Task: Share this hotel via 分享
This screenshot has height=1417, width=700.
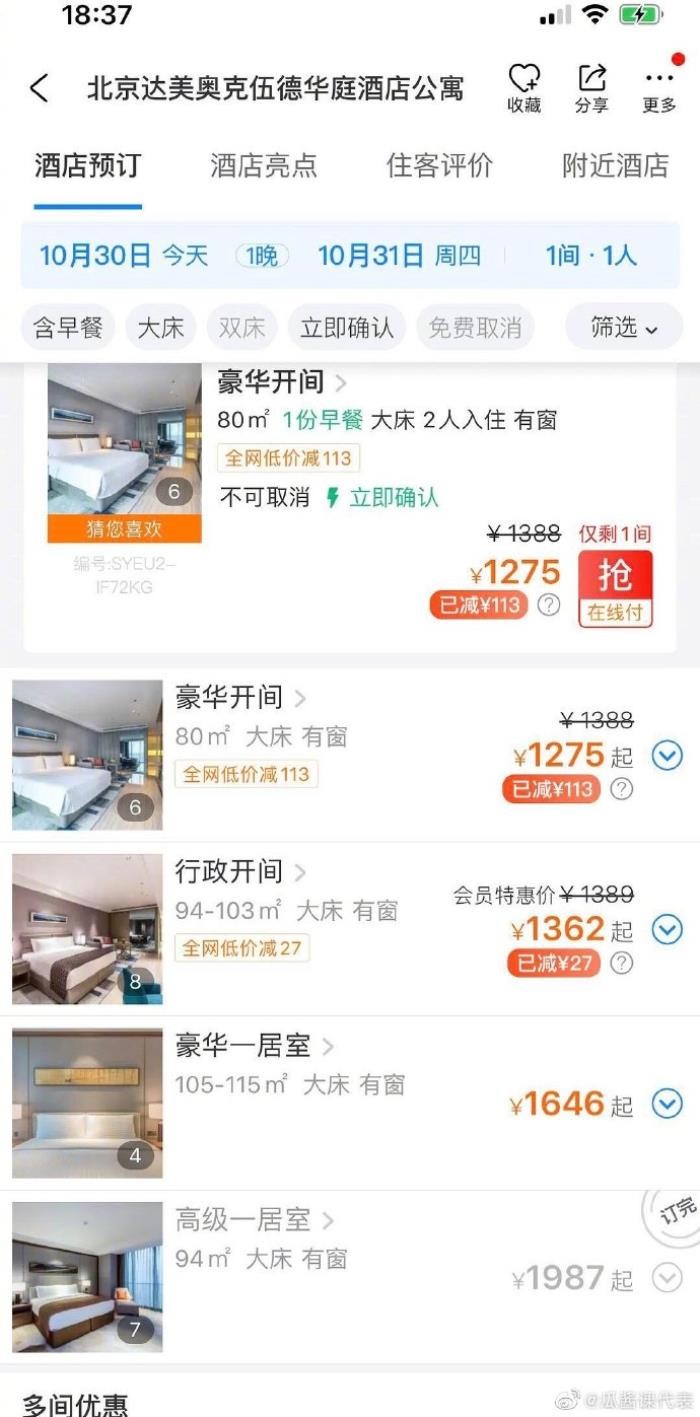Action: [591, 88]
